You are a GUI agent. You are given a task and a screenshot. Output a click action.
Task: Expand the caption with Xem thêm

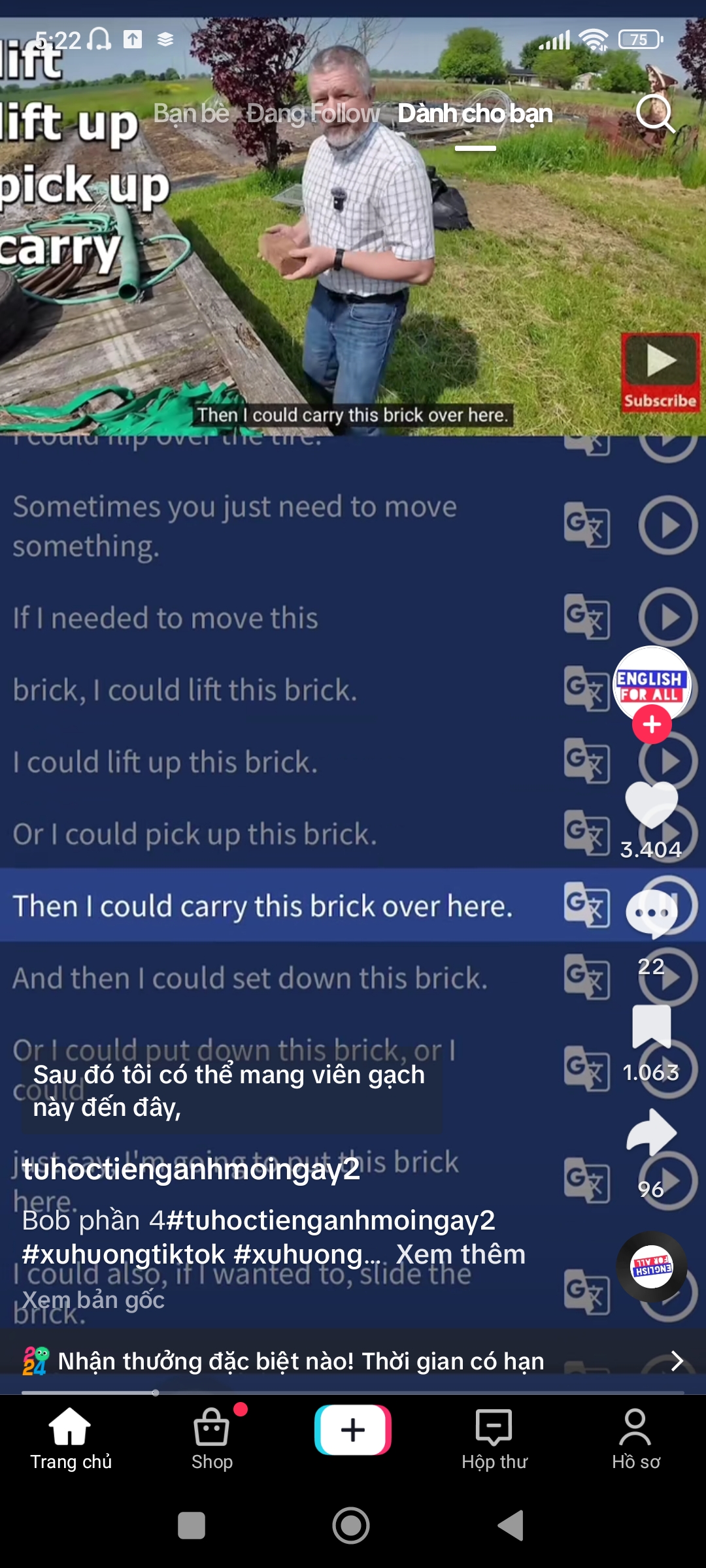[x=460, y=1254]
